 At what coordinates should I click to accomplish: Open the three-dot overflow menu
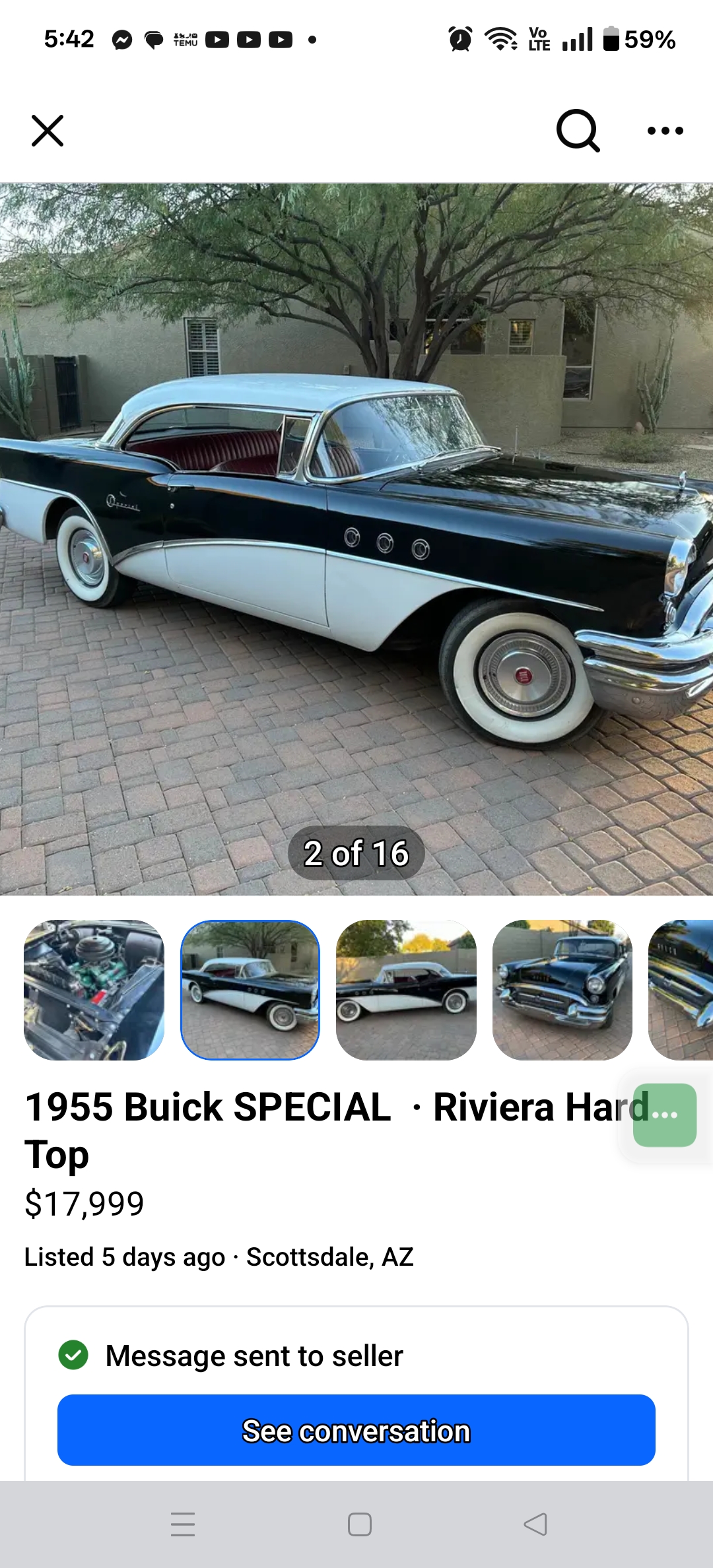click(x=665, y=131)
